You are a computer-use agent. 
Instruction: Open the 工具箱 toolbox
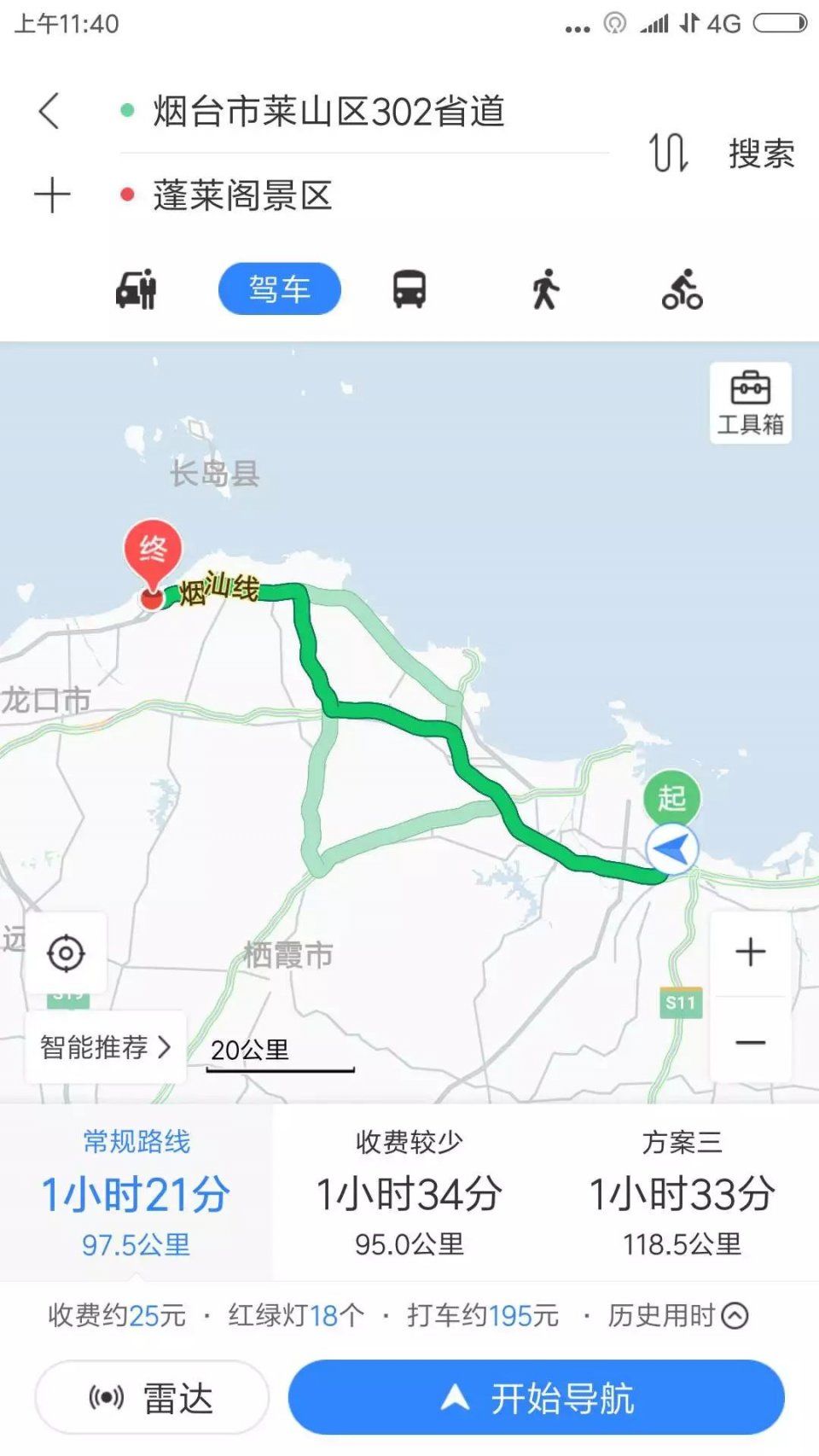tap(750, 403)
